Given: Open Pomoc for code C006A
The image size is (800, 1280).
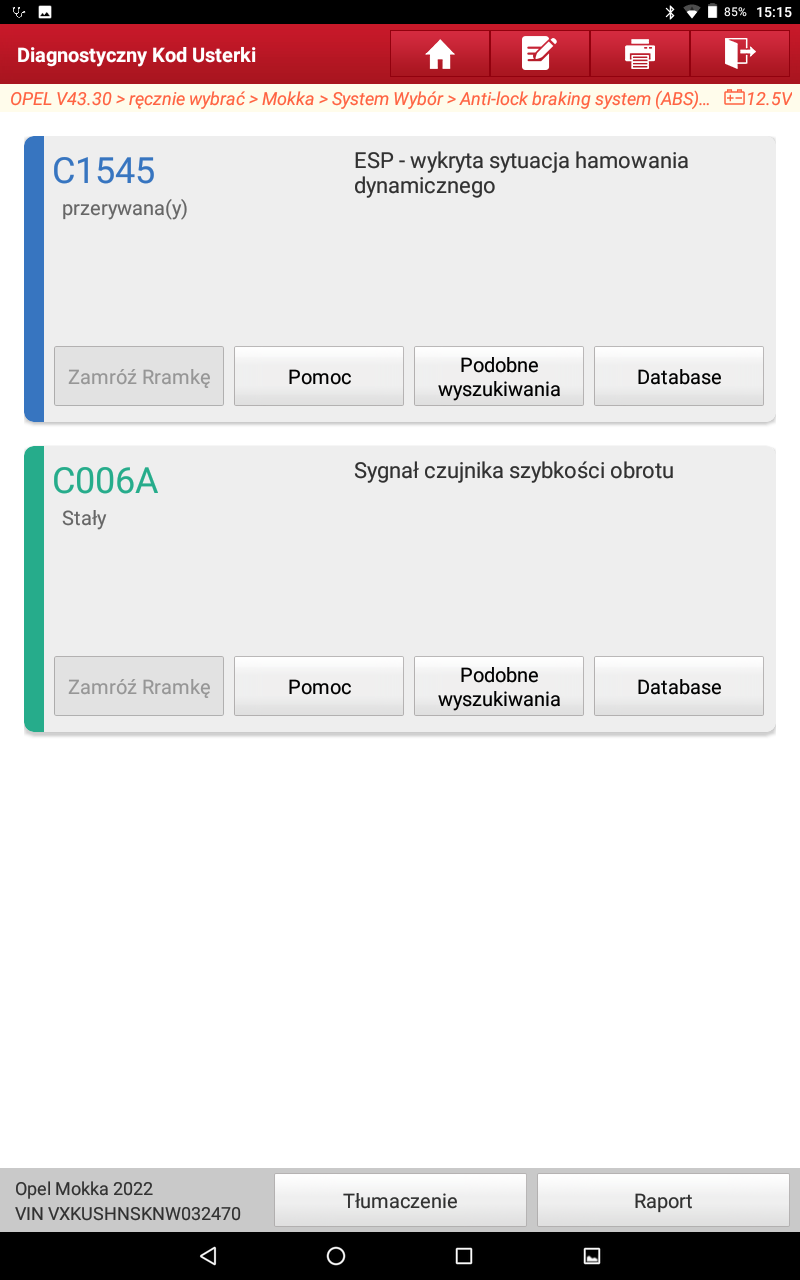Looking at the screenshot, I should (319, 686).
